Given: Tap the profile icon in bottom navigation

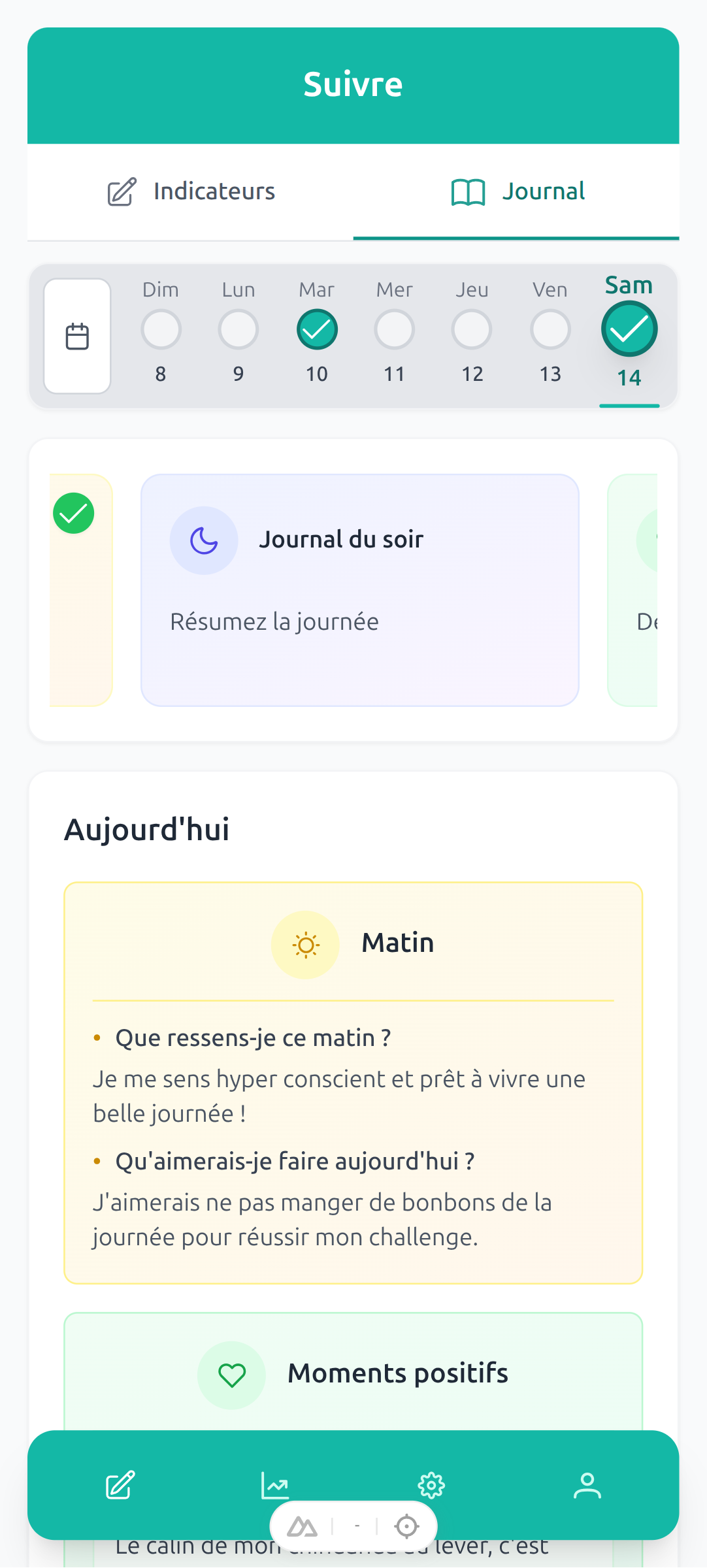Looking at the screenshot, I should pyautogui.click(x=587, y=1484).
